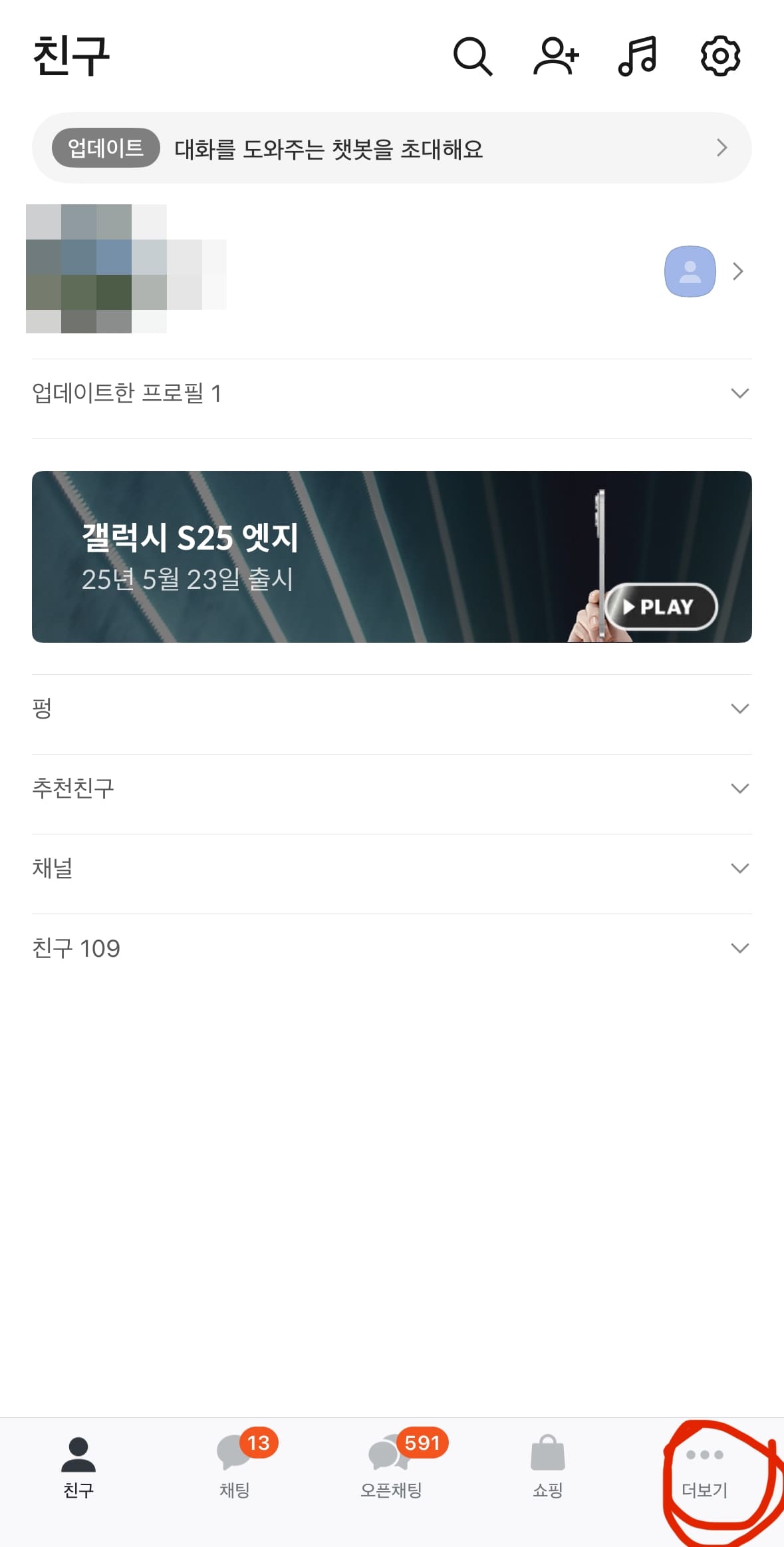
Task: Expand the 추천친구 recommendations section
Action: [x=740, y=788]
